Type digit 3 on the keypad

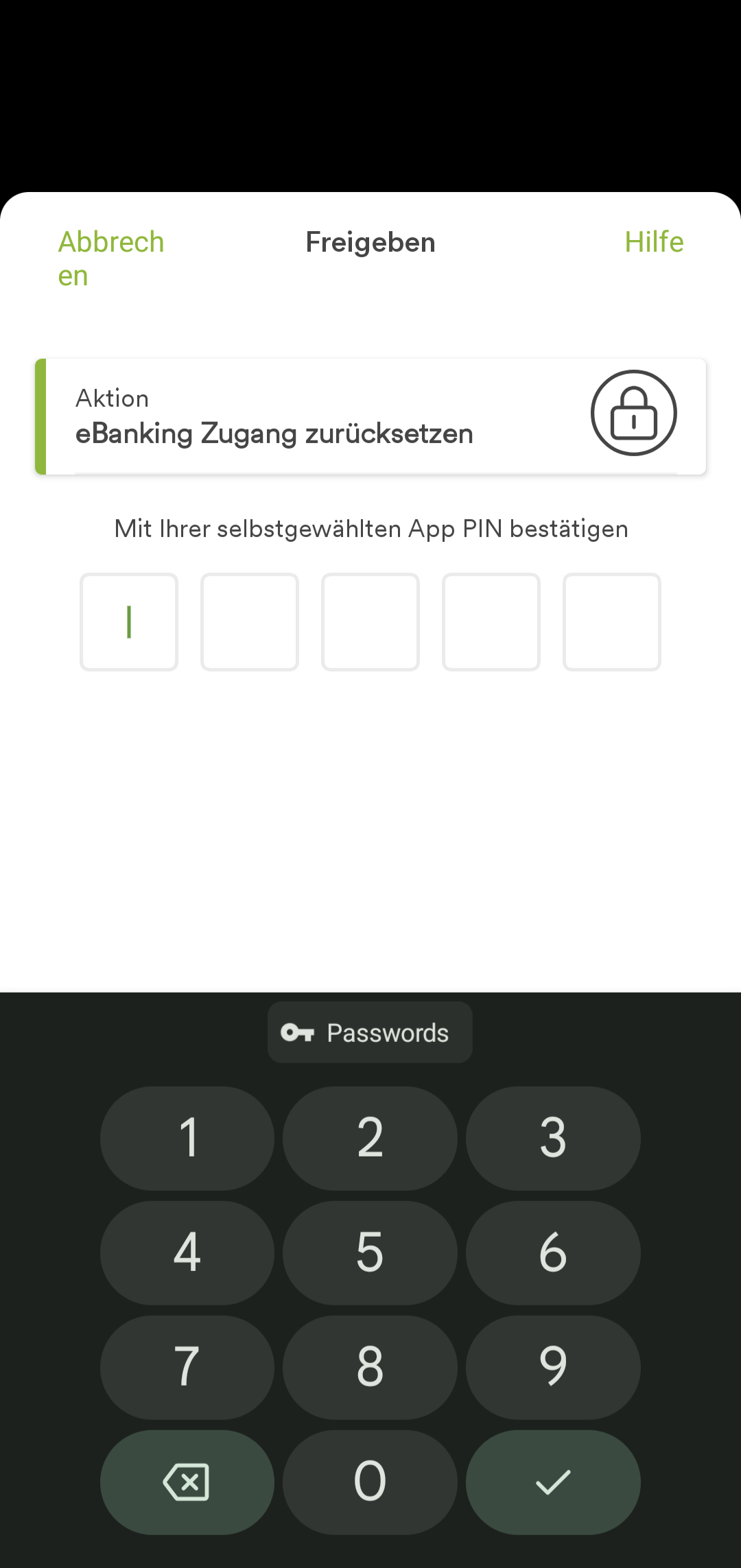(x=553, y=1138)
